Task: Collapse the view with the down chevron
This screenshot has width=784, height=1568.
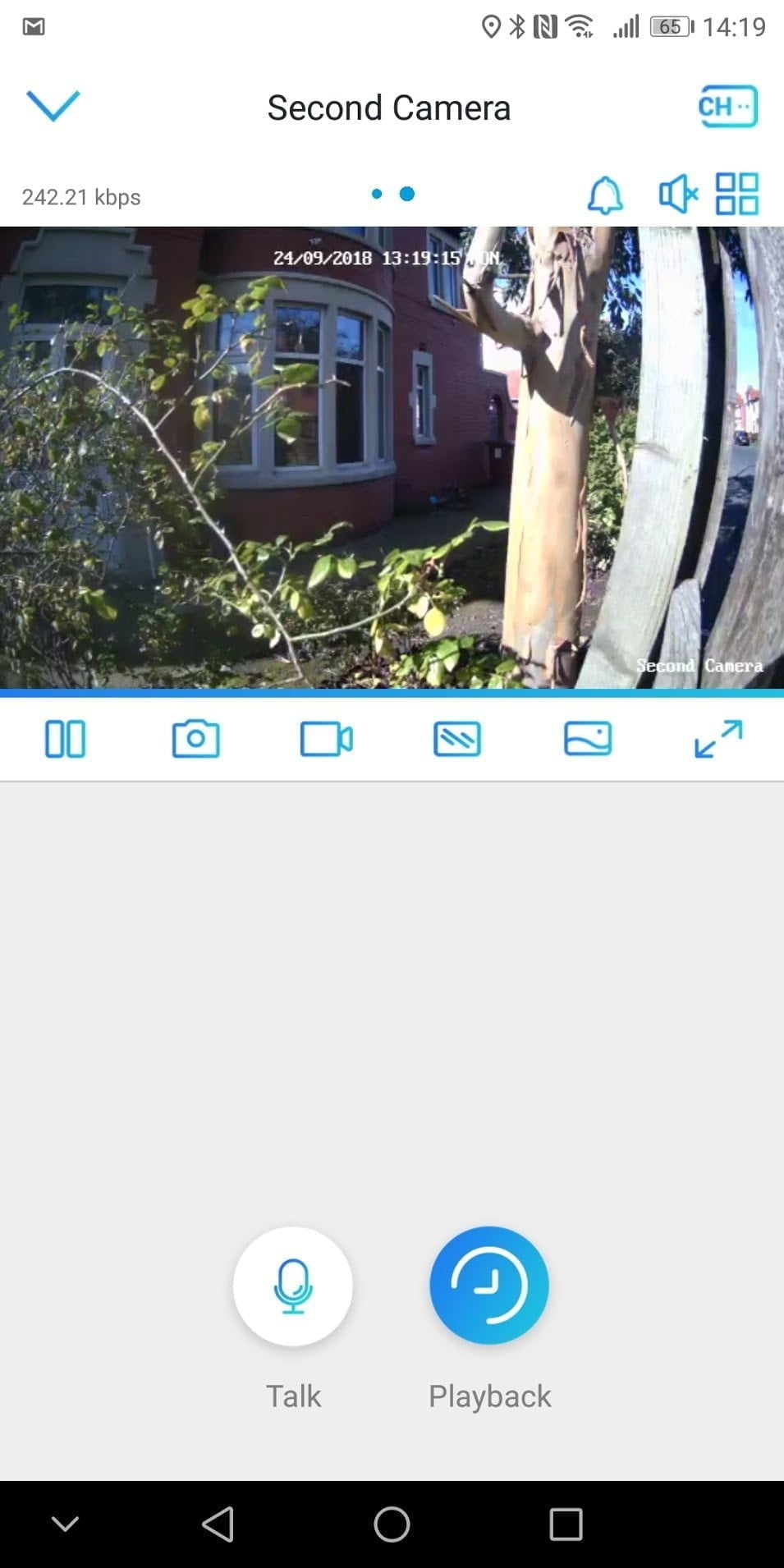Action: (x=53, y=106)
